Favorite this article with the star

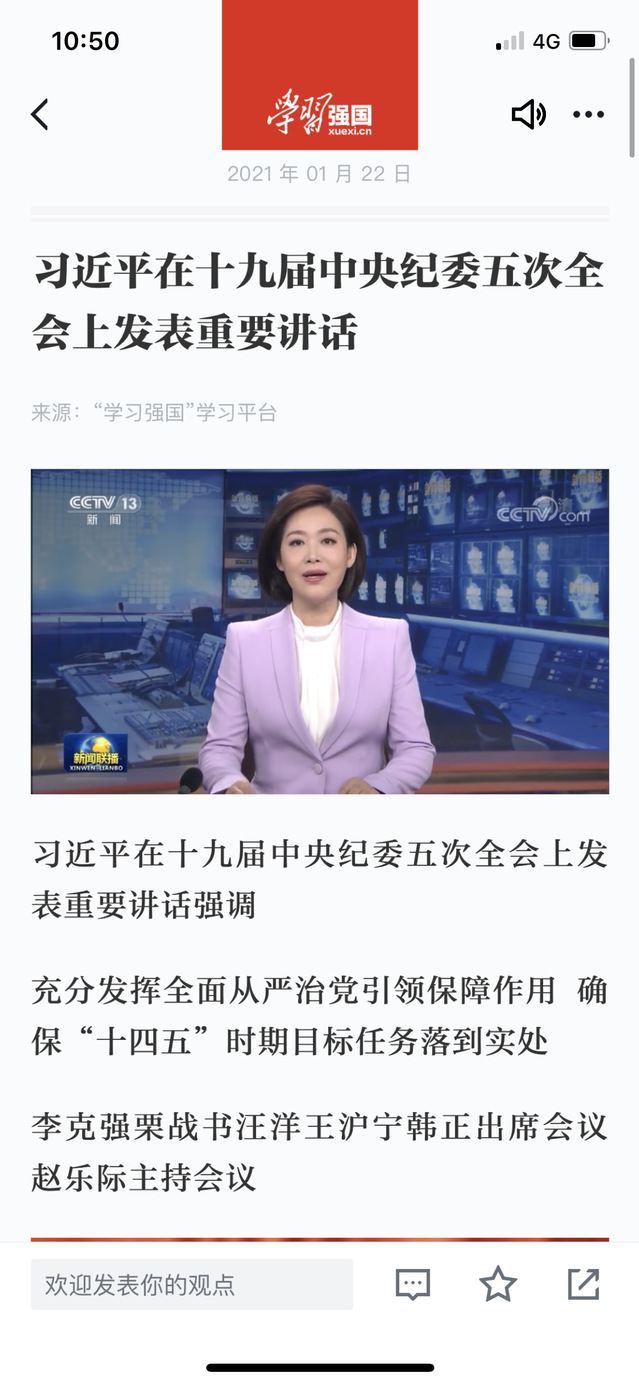(x=497, y=1285)
